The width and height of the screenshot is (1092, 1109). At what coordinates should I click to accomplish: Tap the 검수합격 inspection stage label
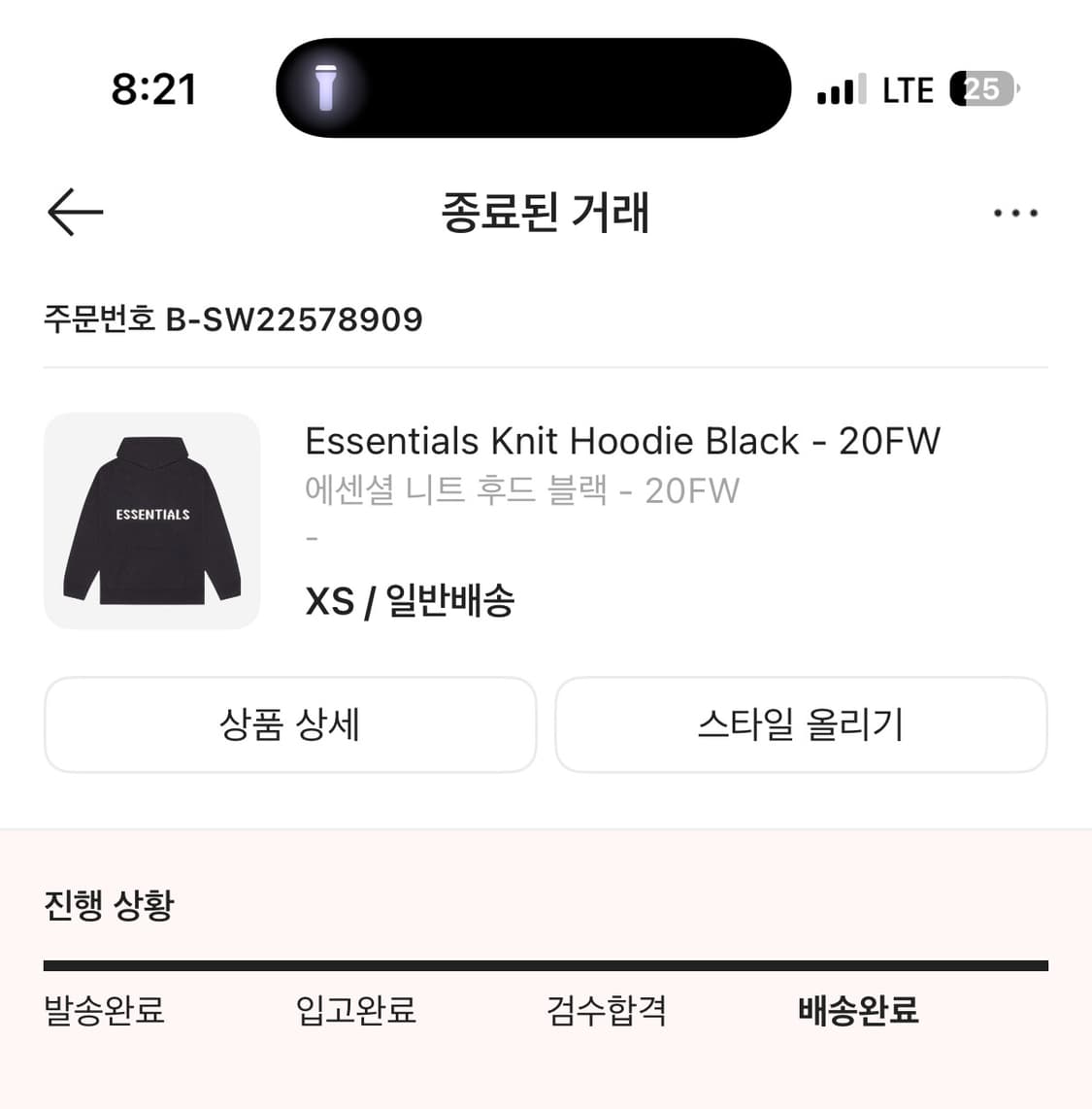point(606,1011)
